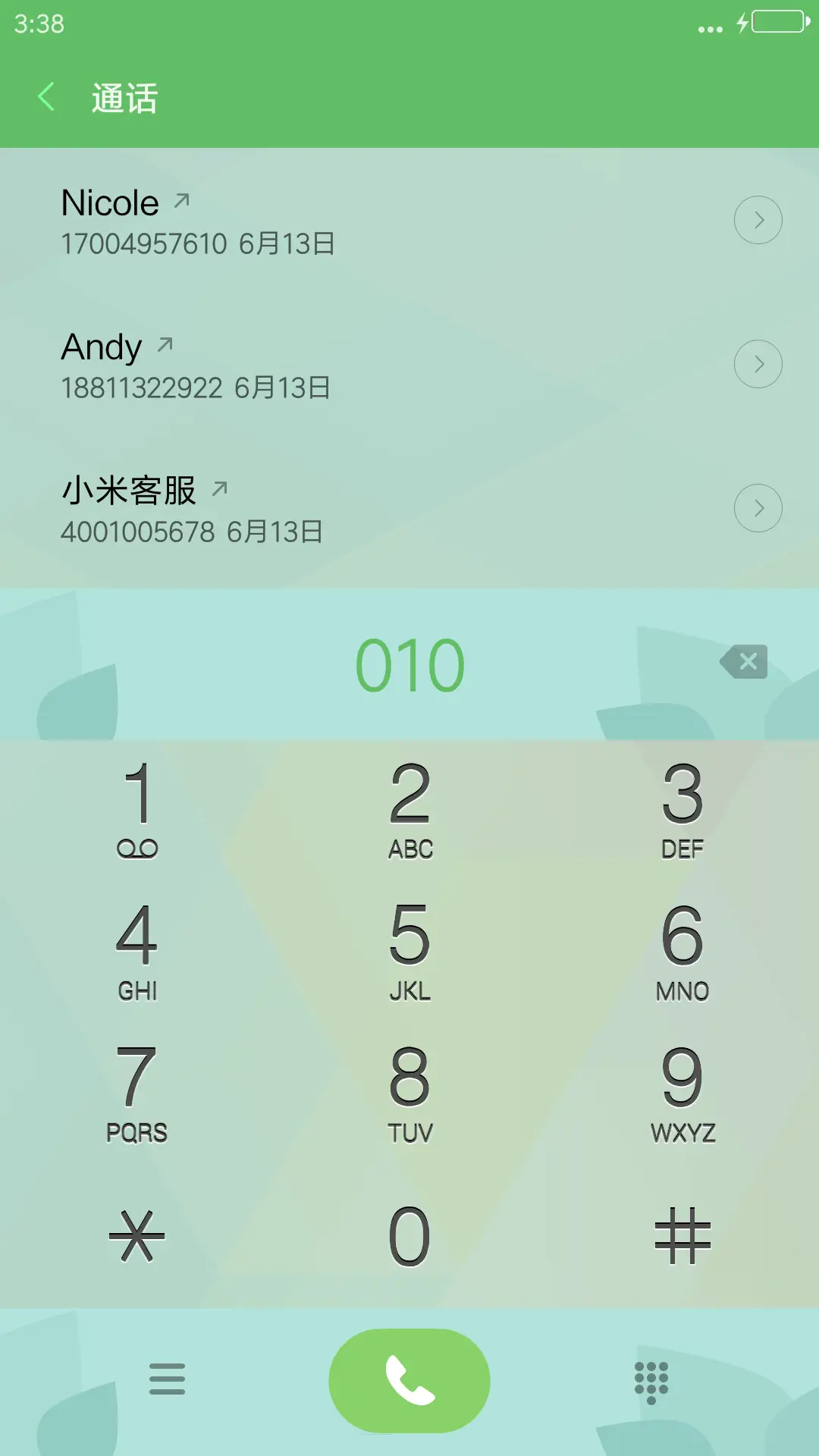Viewport: 819px width, 1456px height.
Task: Tap the outgoing call arrow beside Andy
Action: pos(166,343)
